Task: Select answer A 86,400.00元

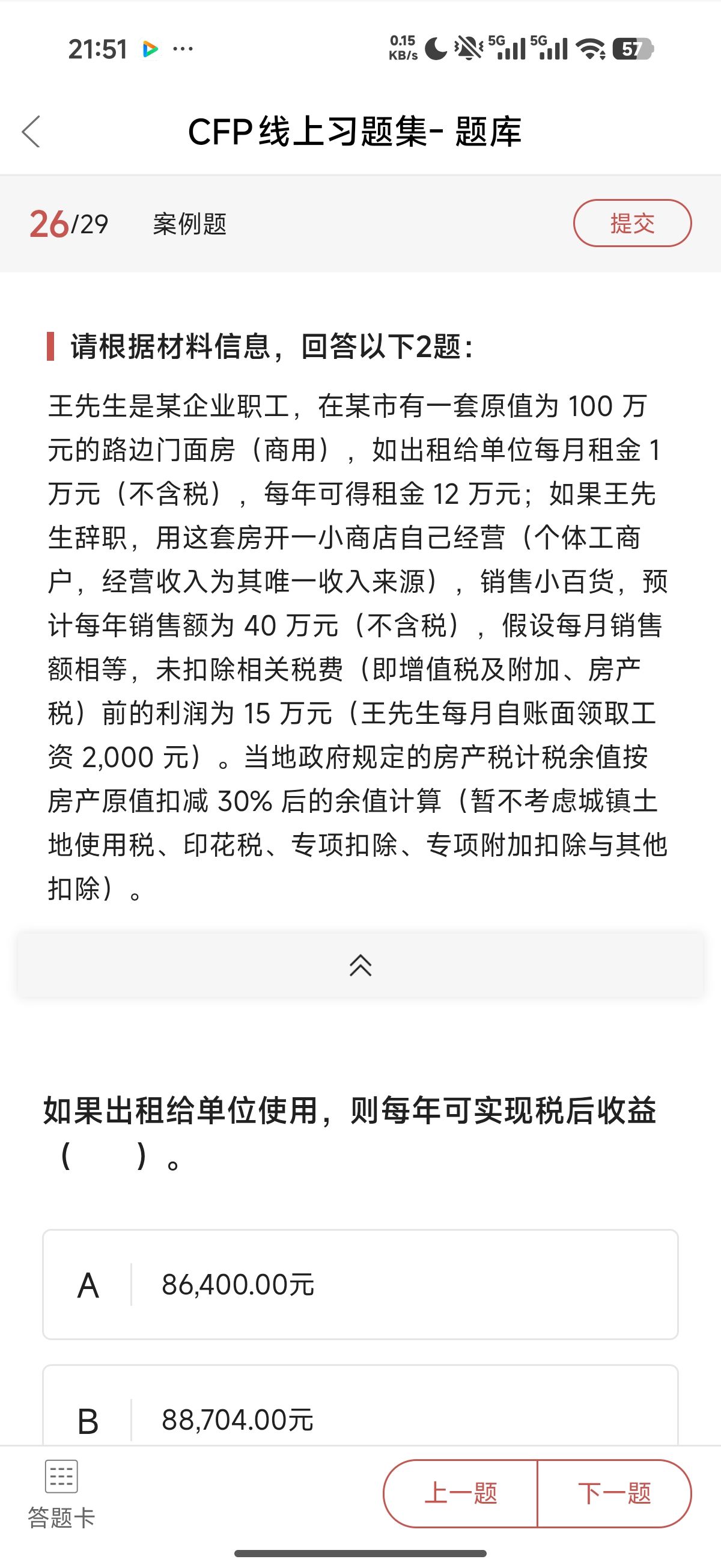Action: 360,1284
